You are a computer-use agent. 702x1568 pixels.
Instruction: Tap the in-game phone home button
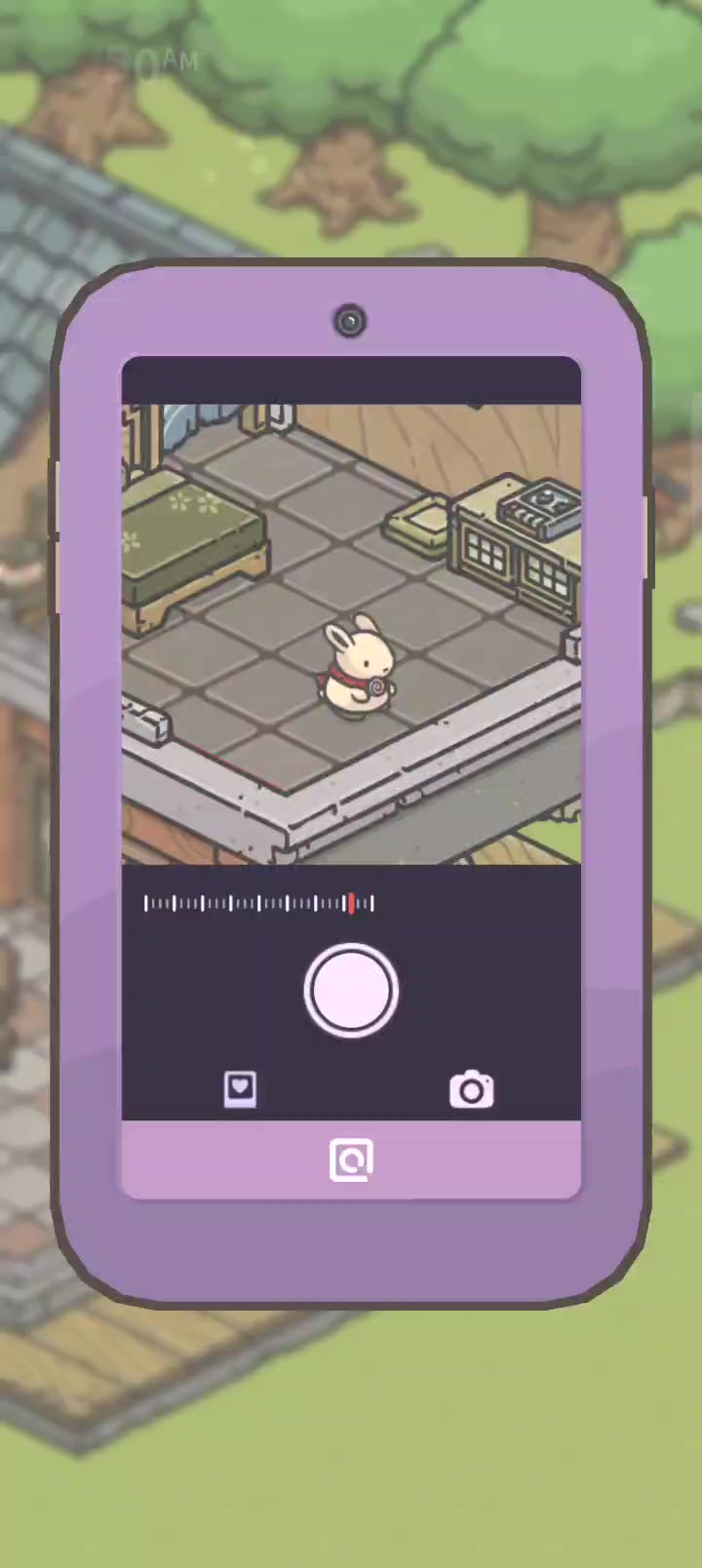[351, 1160]
